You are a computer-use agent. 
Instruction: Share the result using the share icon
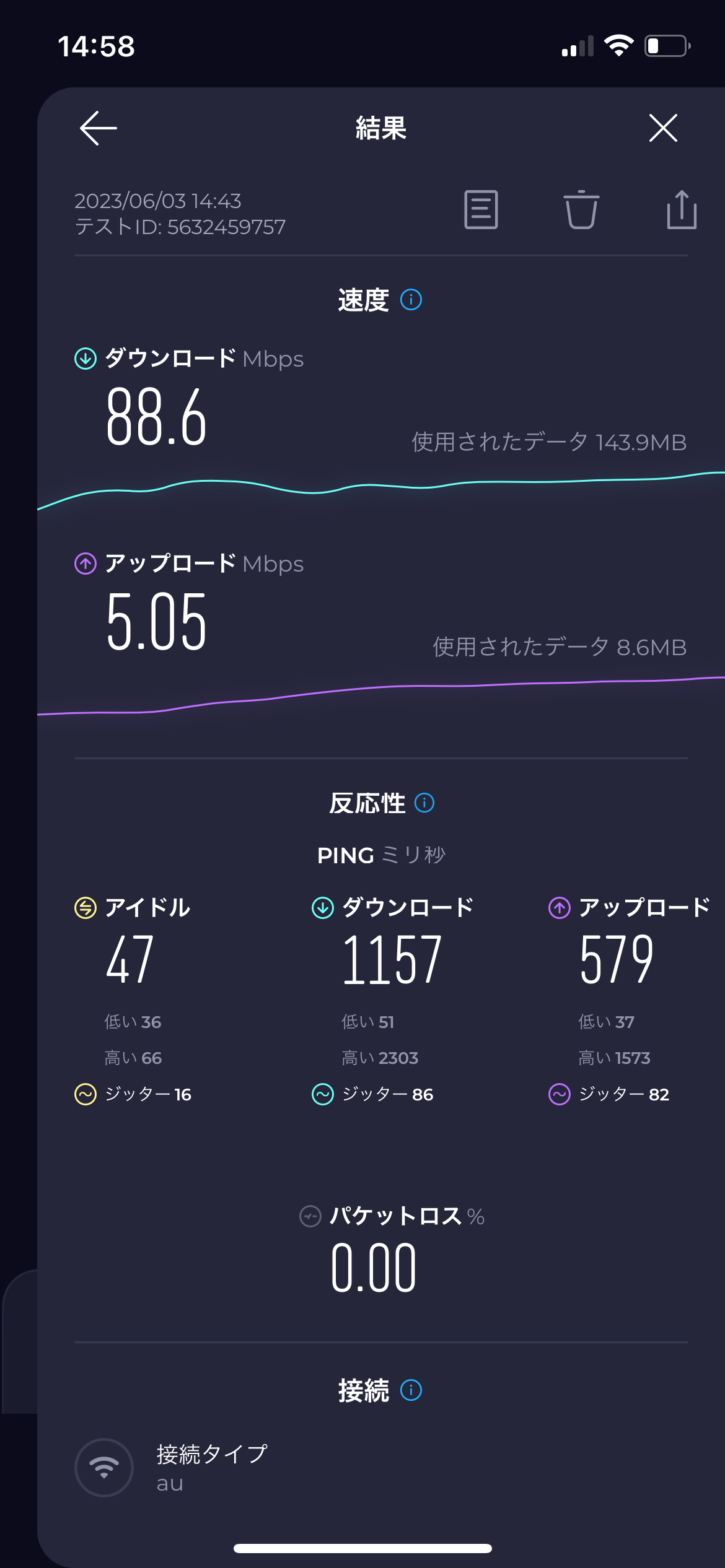pos(681,211)
